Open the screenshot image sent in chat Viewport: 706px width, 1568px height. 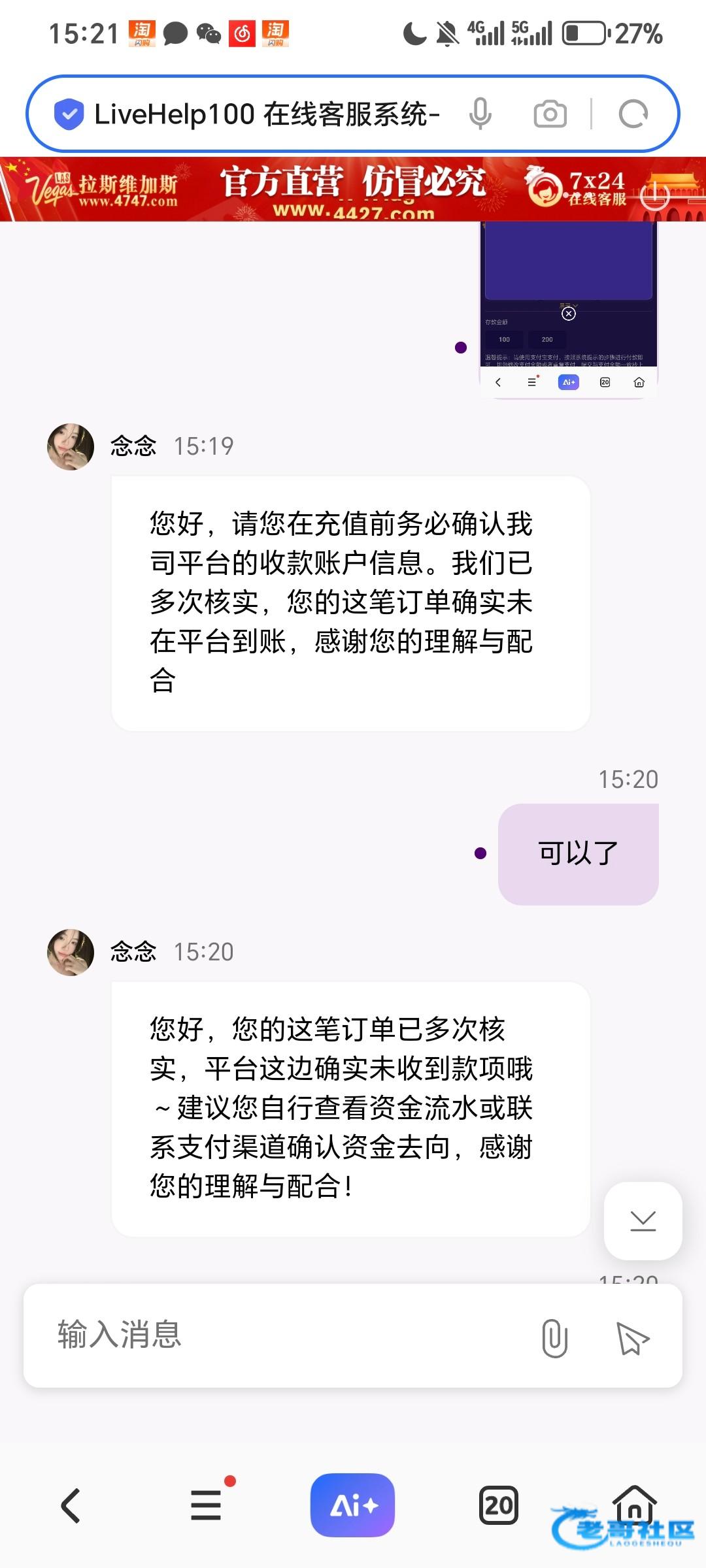[568, 307]
